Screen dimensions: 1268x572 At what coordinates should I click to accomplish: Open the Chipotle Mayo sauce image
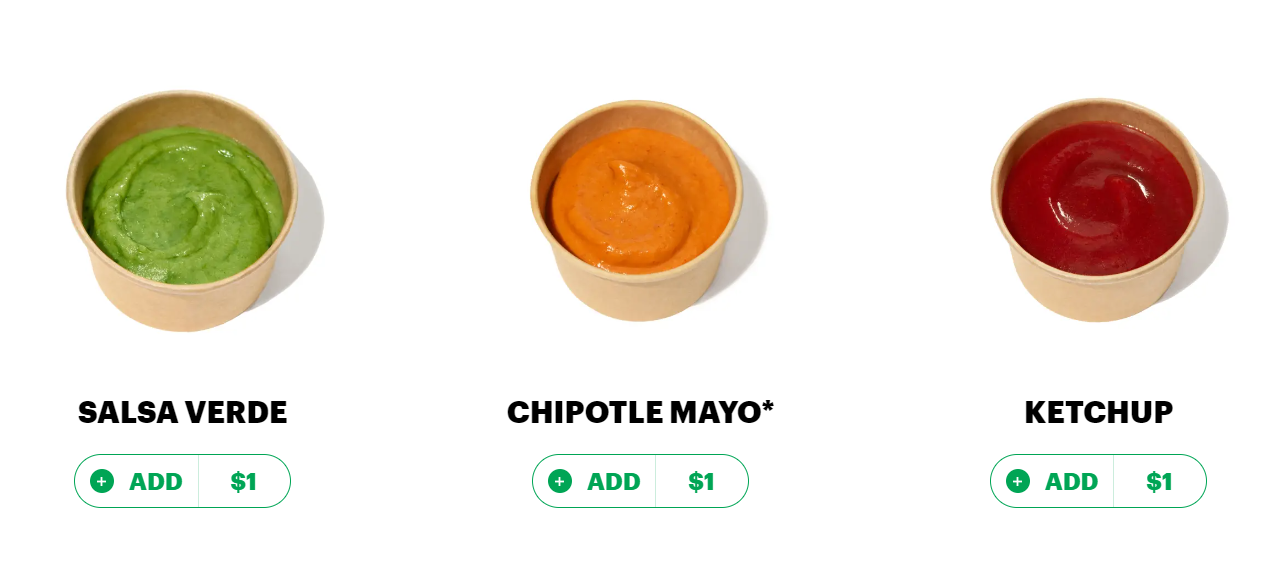point(638,211)
